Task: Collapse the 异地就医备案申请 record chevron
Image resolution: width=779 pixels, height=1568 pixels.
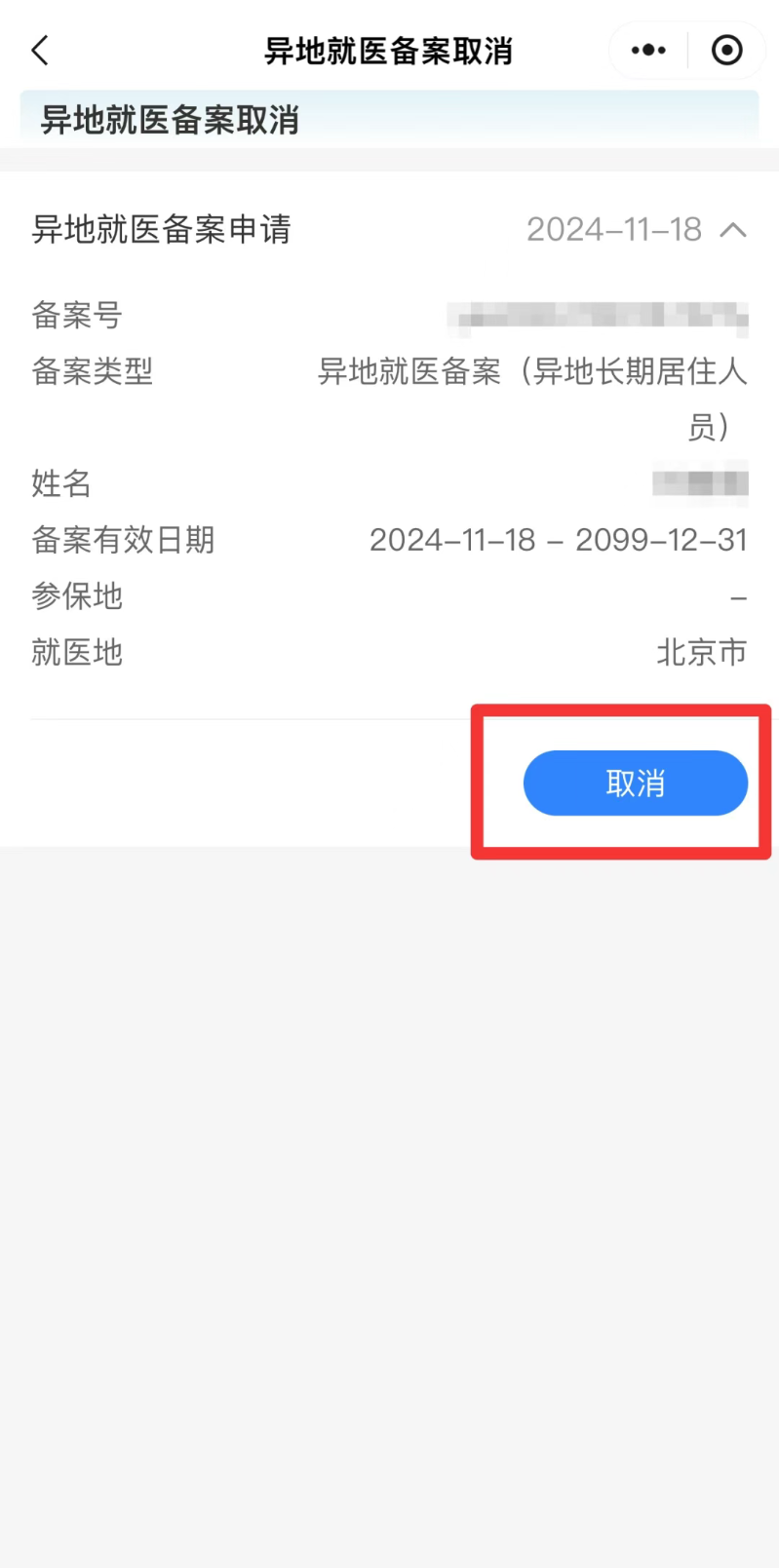Action: click(733, 230)
